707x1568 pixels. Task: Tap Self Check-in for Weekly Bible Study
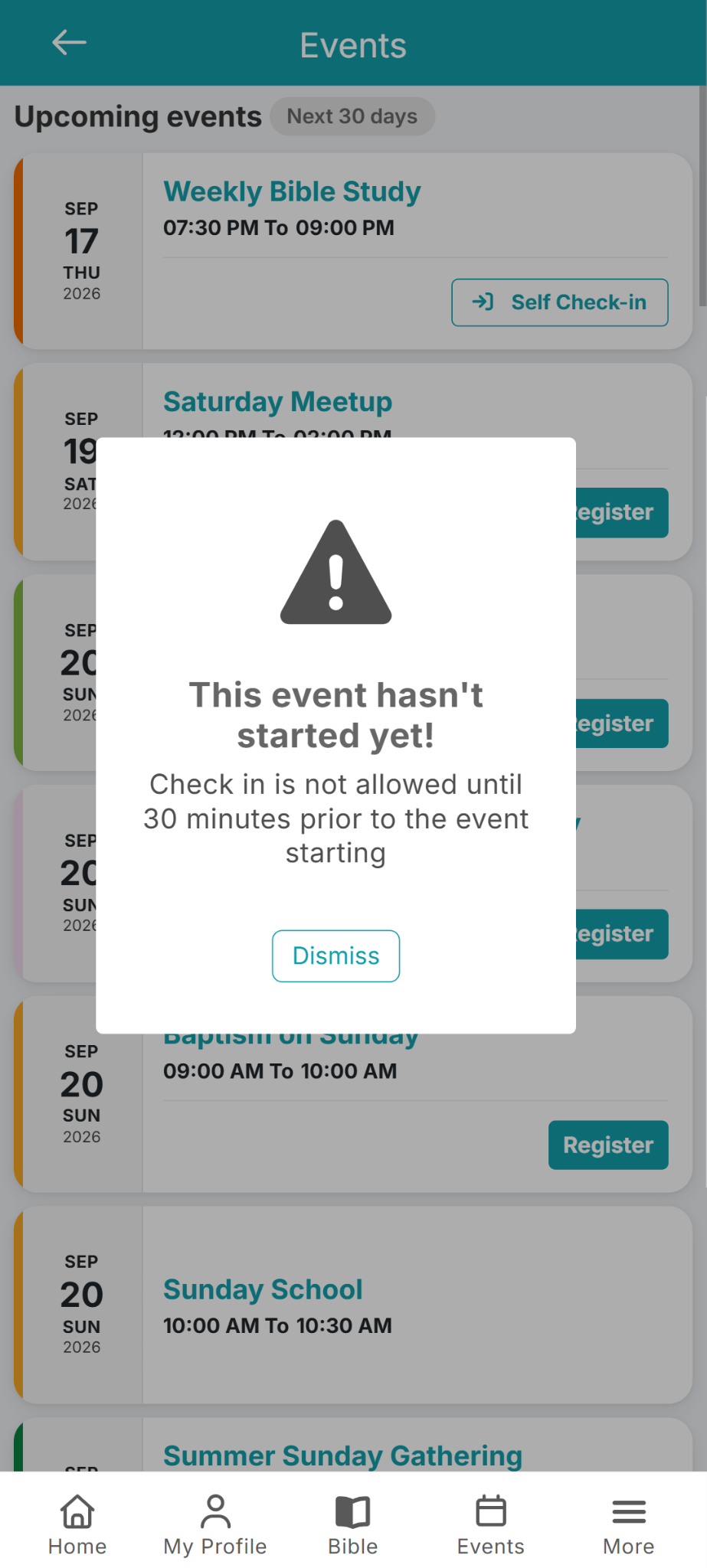559,302
